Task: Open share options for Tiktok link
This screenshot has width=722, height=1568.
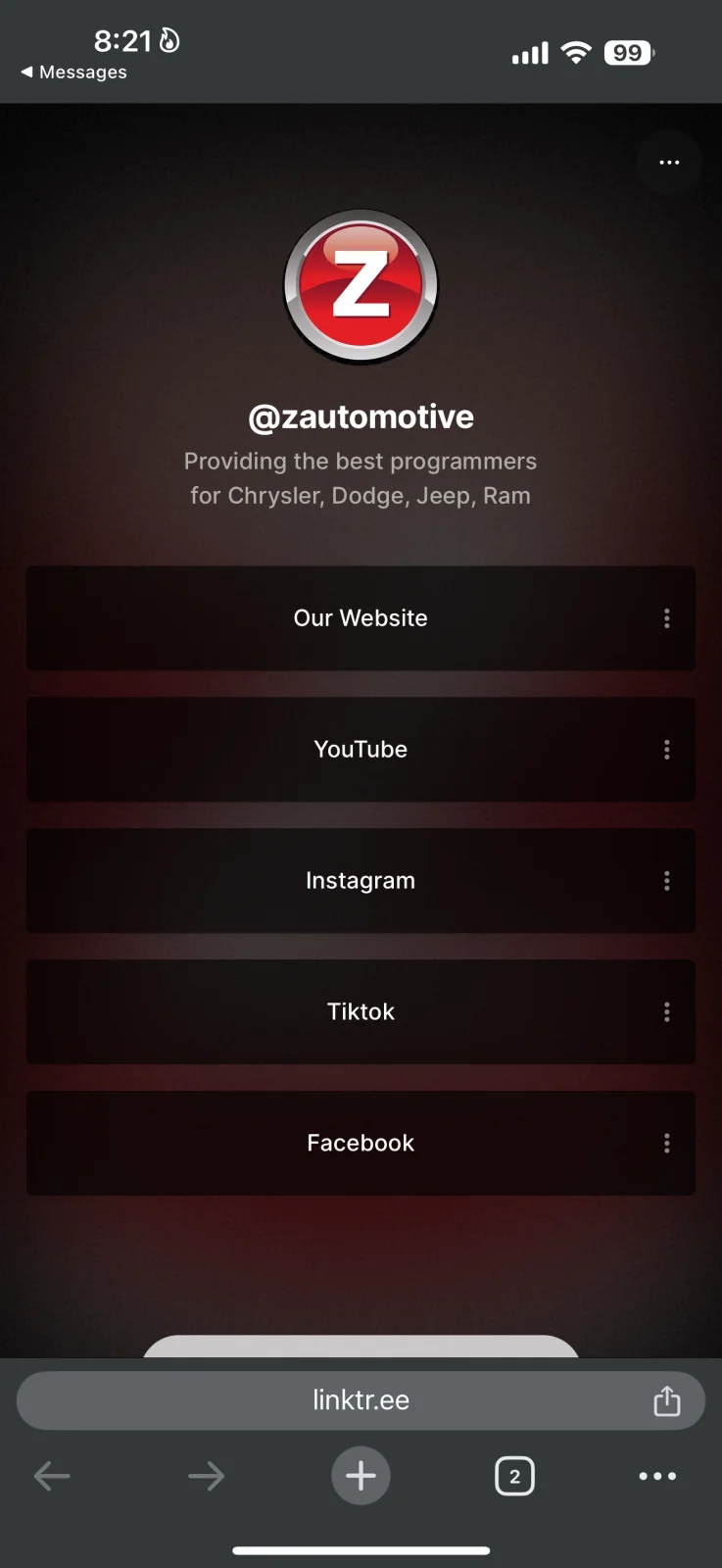Action: (x=667, y=1012)
